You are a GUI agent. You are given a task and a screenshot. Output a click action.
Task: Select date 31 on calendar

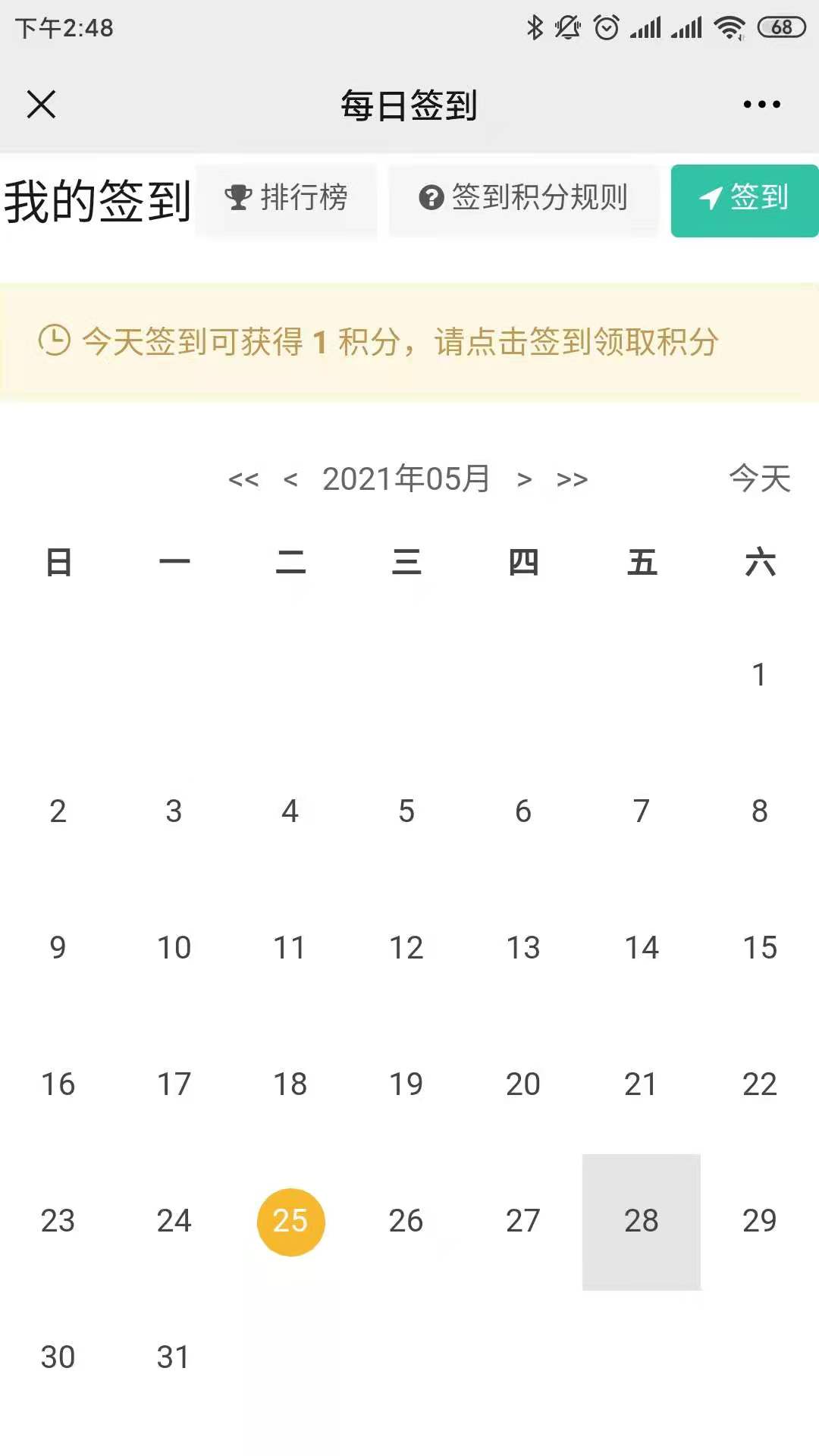pyautogui.click(x=174, y=1357)
